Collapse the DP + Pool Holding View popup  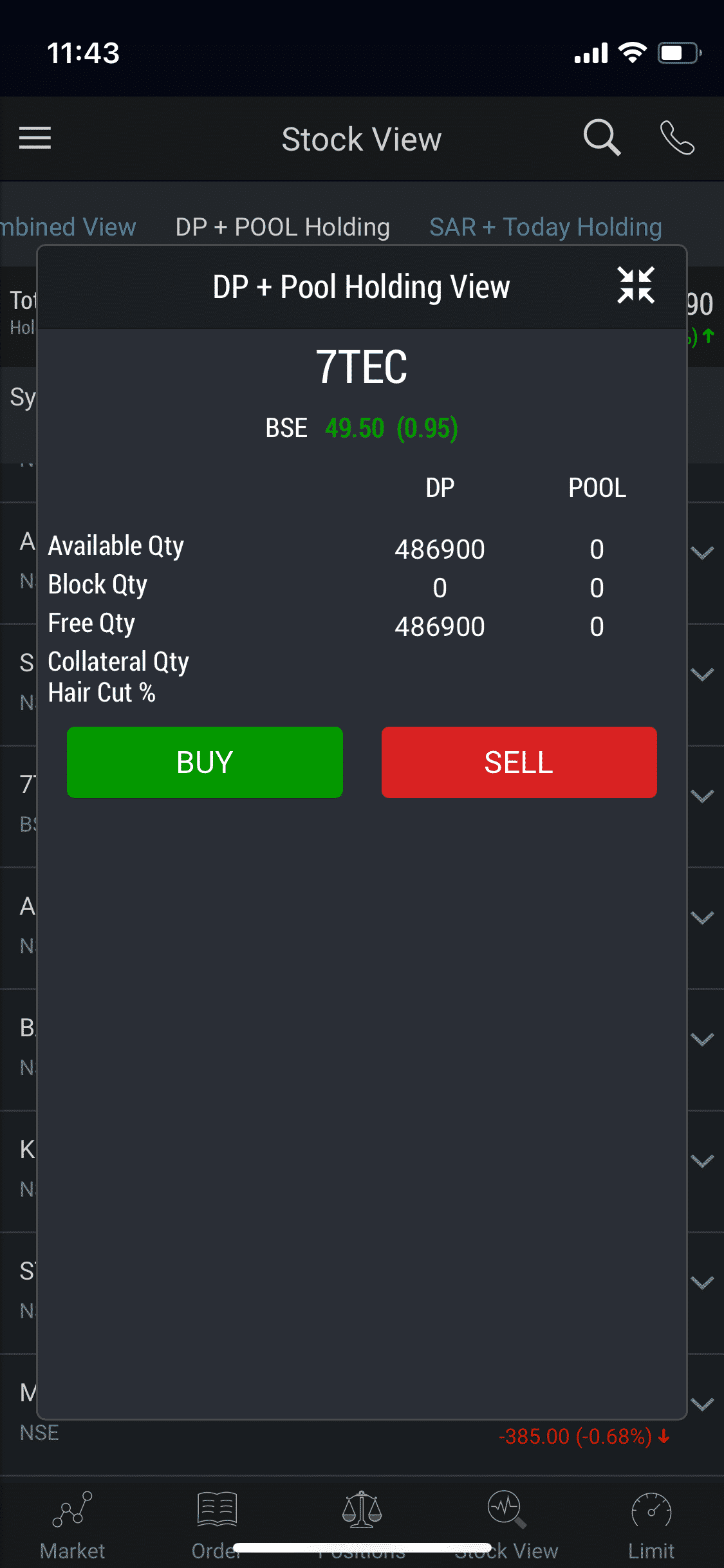[636, 285]
